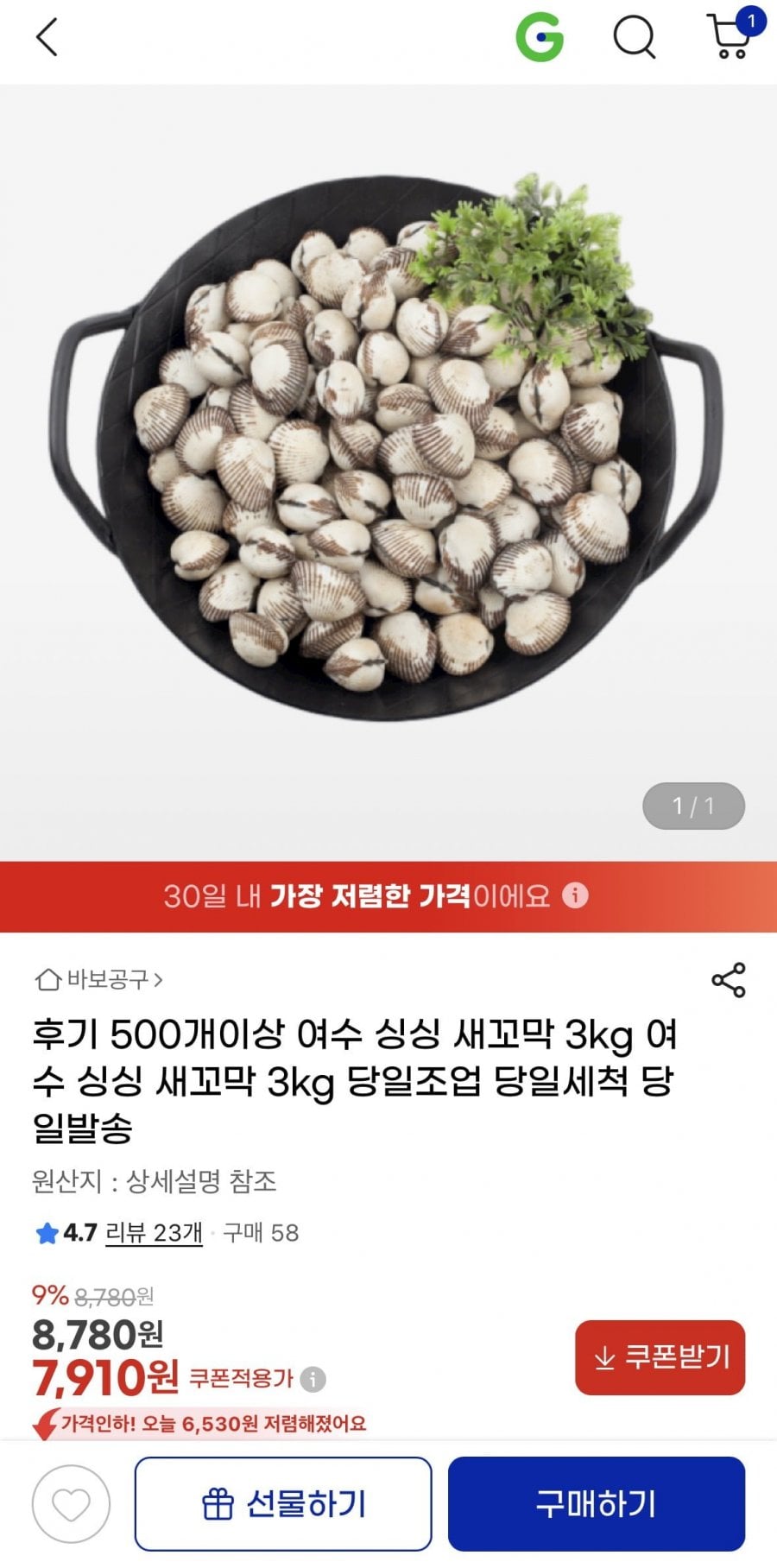Open the Gmarket home logo

coord(540,38)
